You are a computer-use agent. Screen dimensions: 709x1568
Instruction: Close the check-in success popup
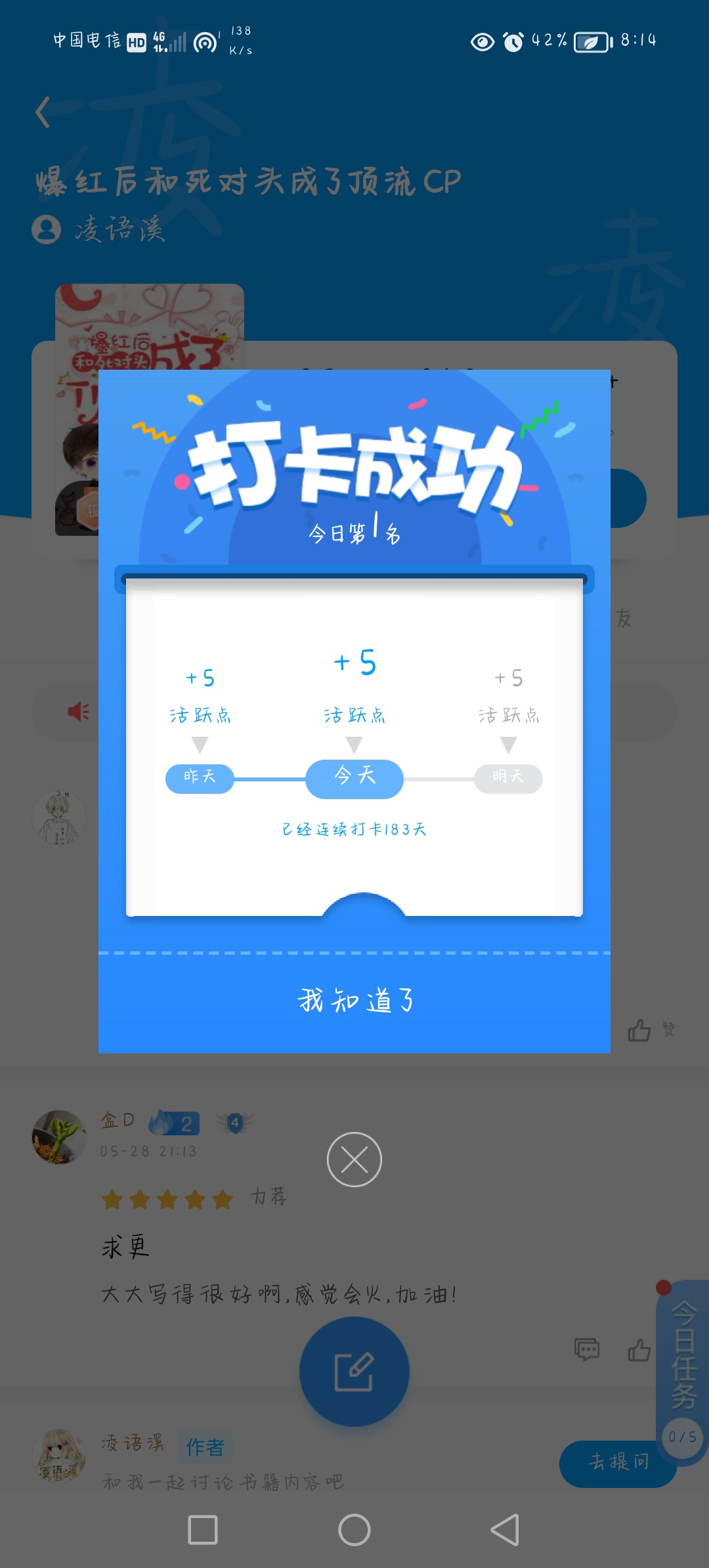(x=354, y=1160)
